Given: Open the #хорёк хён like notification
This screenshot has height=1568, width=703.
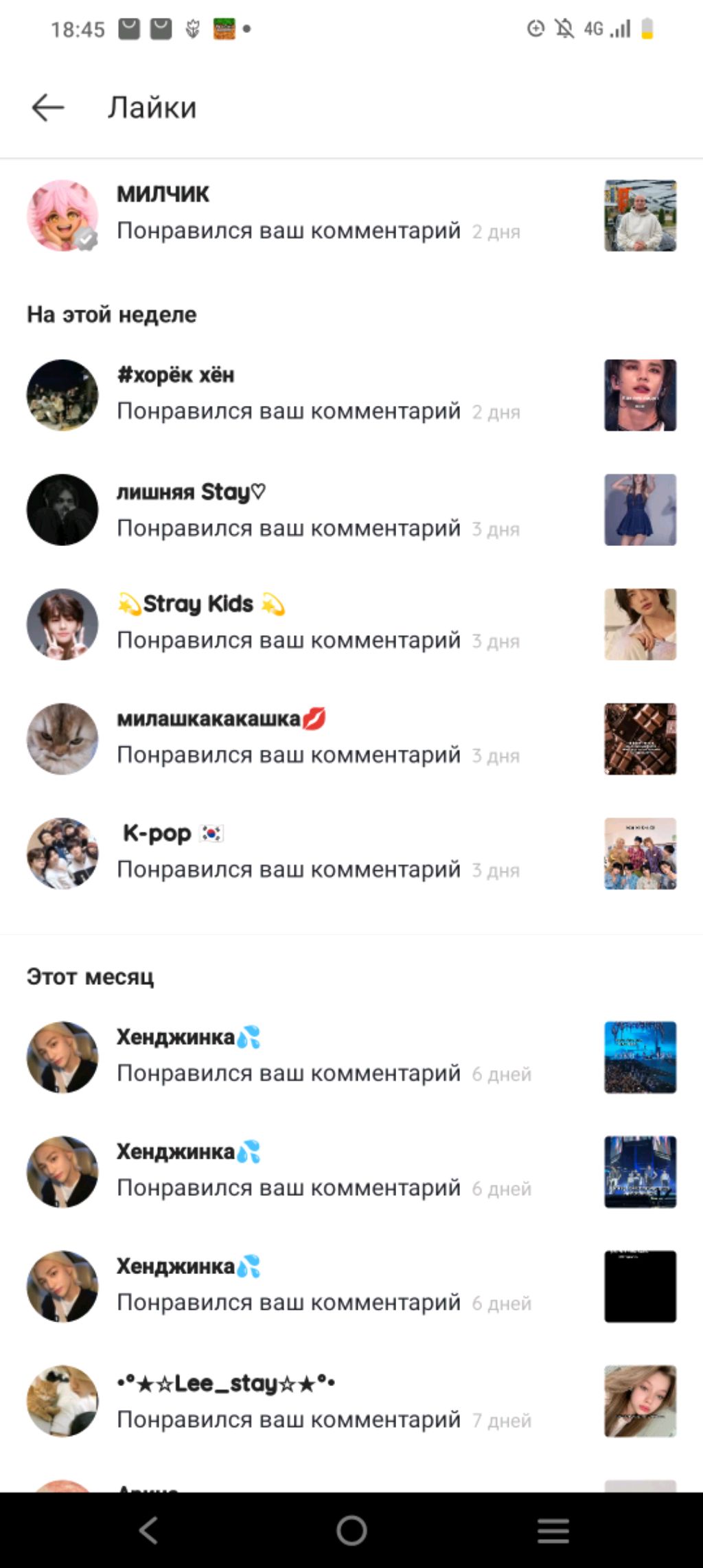Looking at the screenshot, I should pyautogui.click(x=288, y=395).
